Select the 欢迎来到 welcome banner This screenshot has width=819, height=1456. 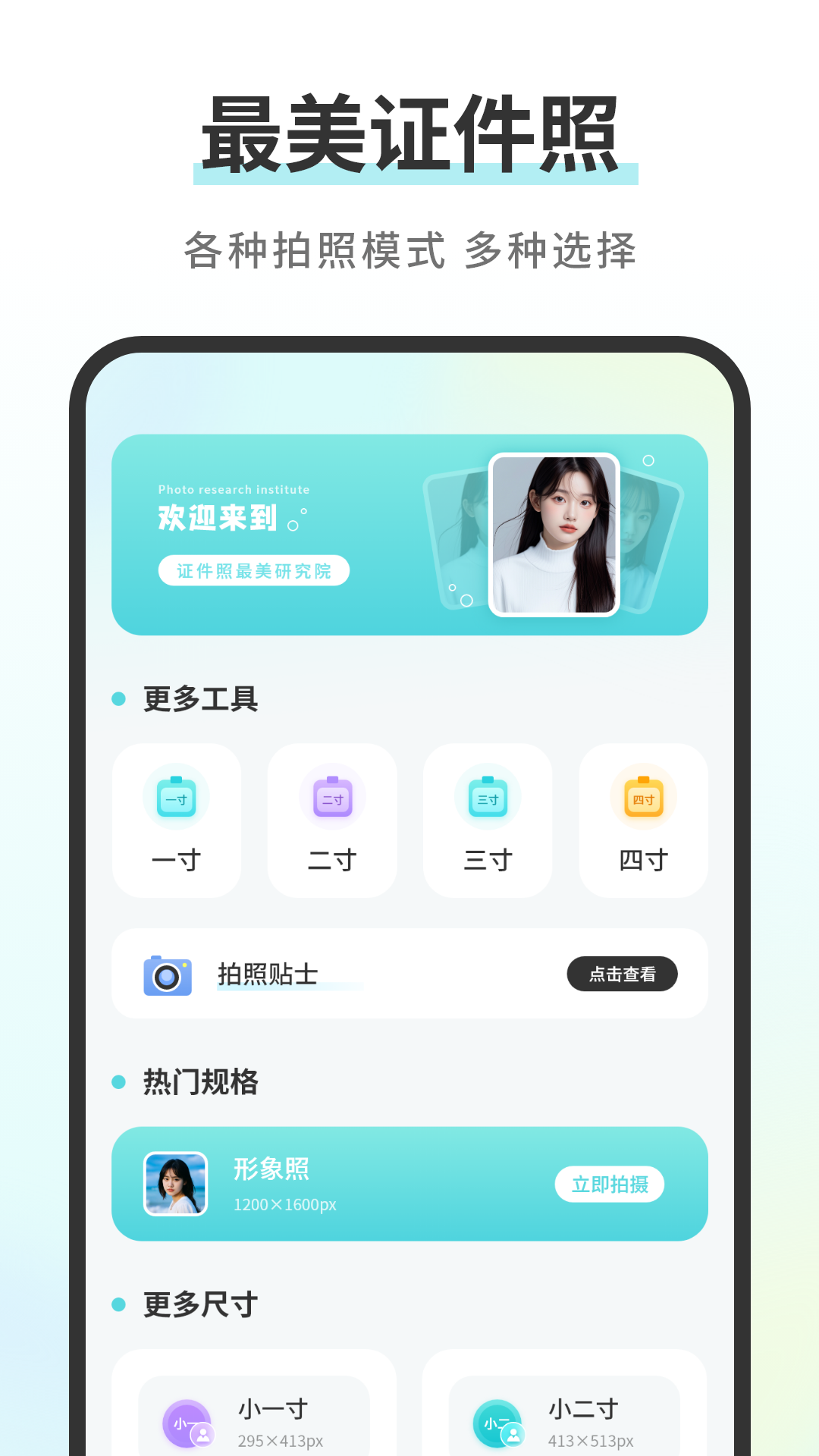point(409,536)
